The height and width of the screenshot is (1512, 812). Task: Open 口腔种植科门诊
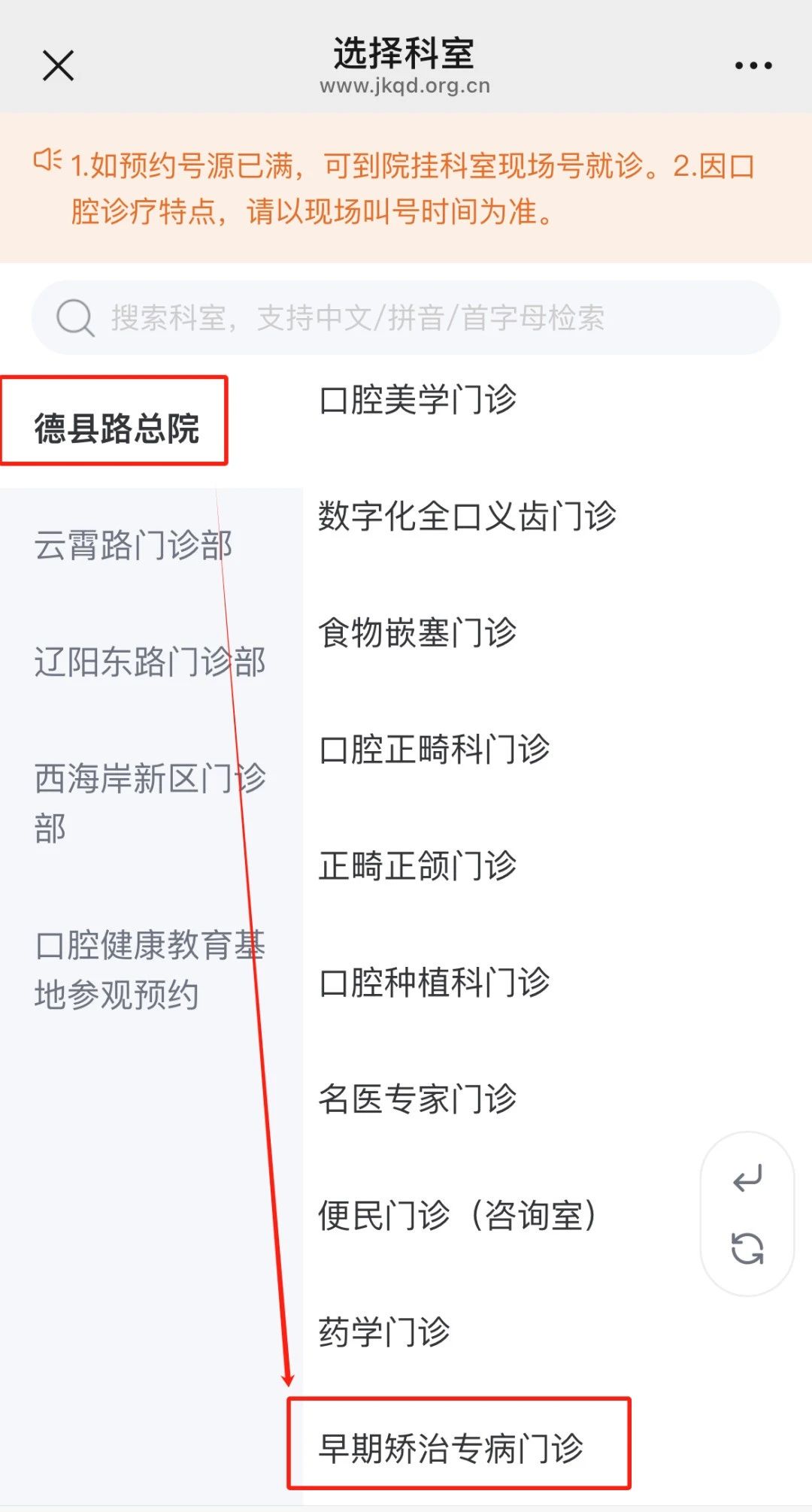[434, 982]
